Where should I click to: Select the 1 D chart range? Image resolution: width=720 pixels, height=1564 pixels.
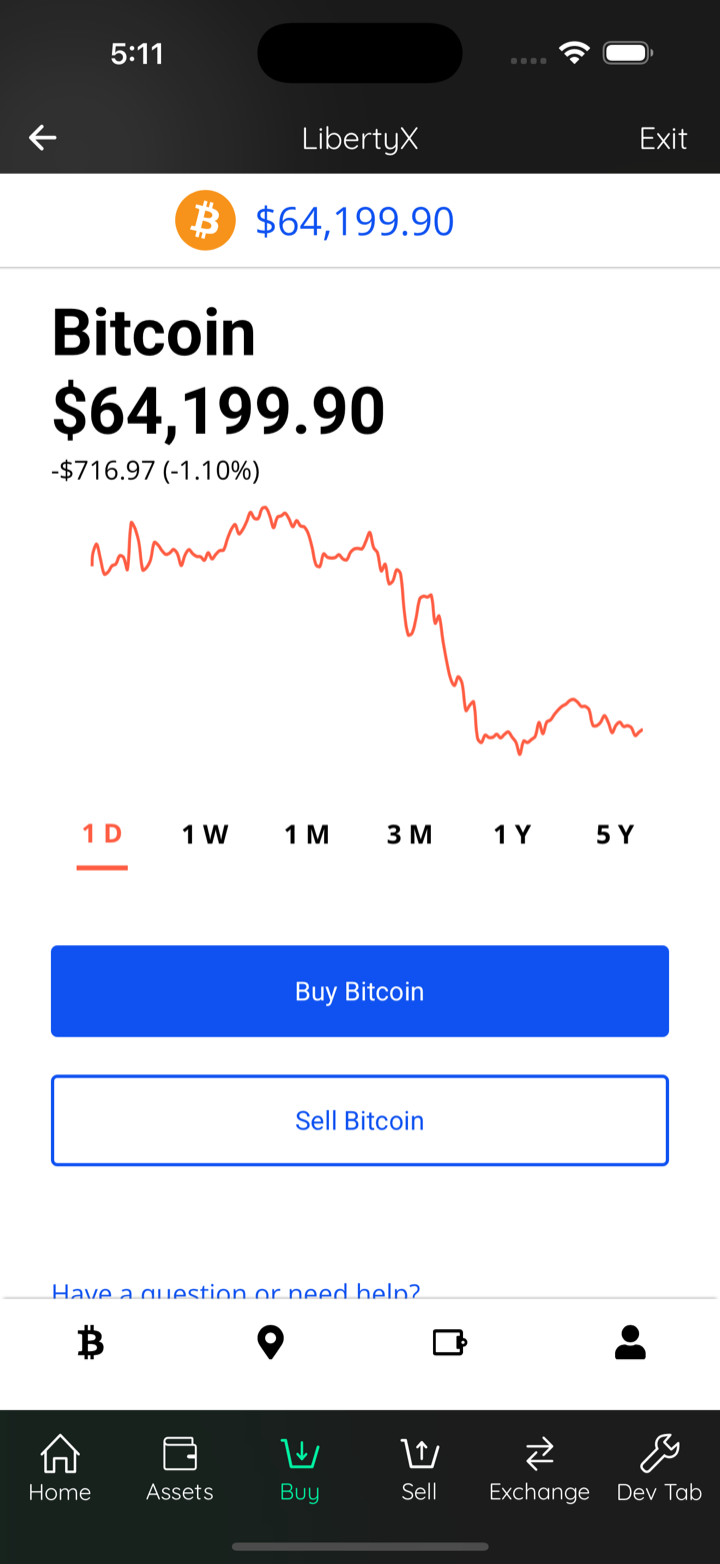102,834
